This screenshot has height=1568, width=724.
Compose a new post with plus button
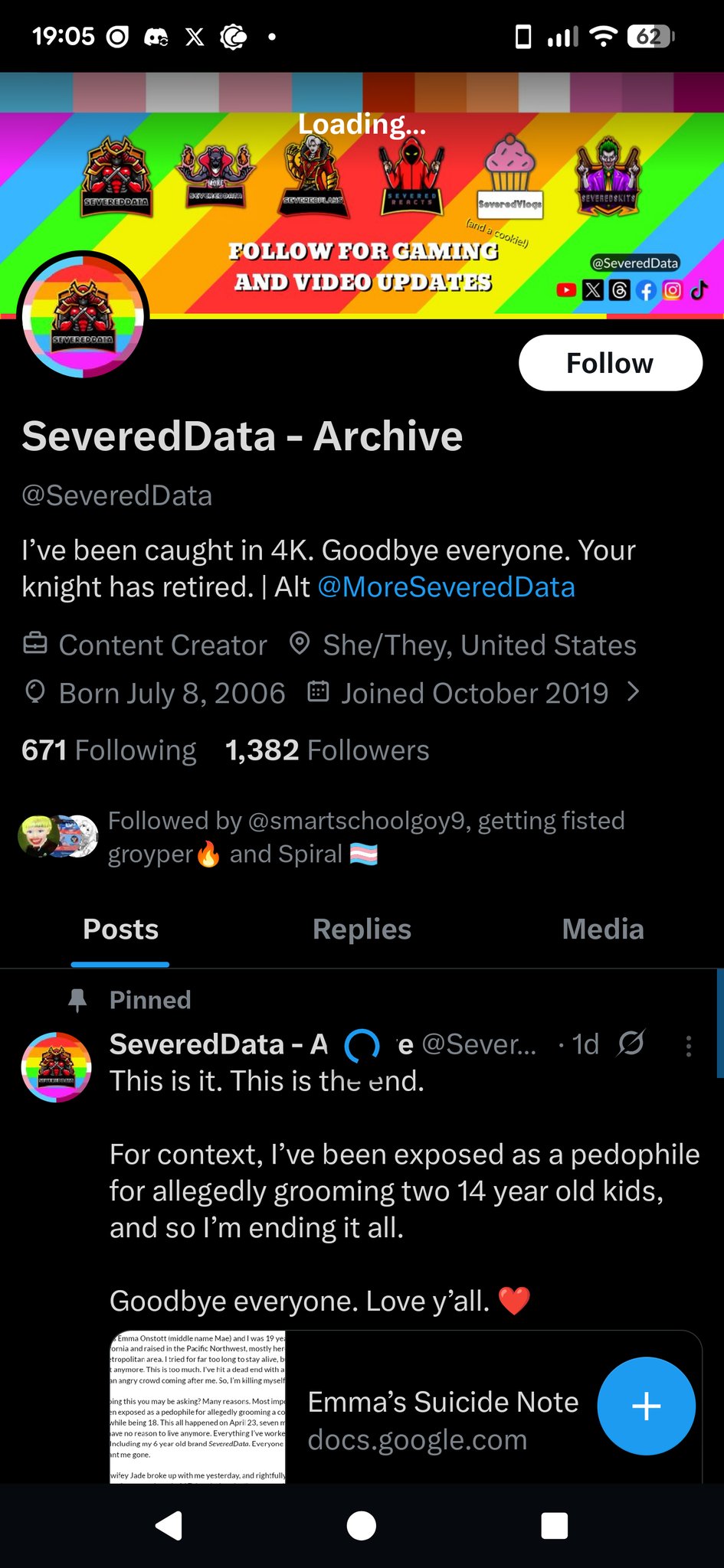[x=646, y=1406]
